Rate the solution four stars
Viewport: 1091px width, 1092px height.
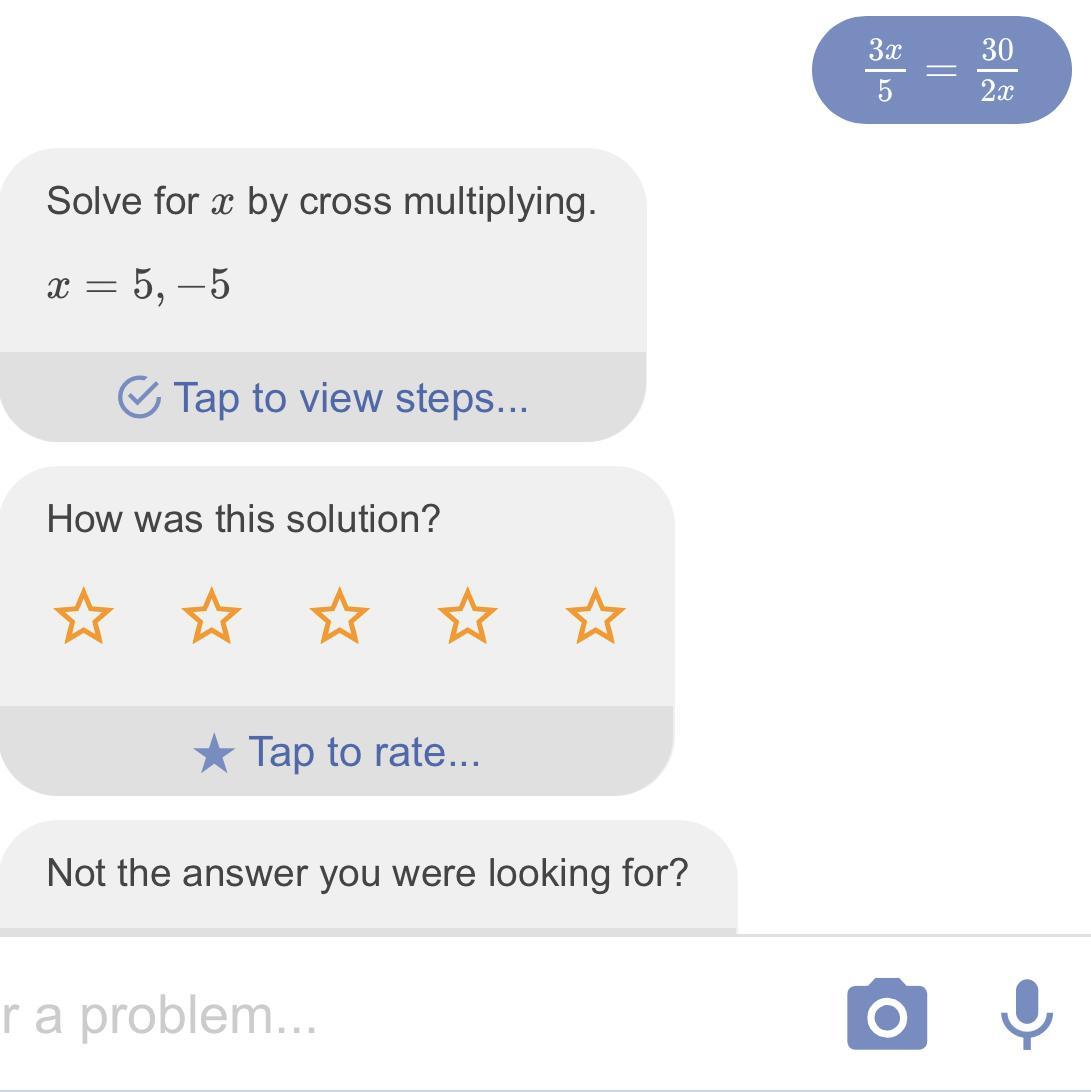pos(467,615)
